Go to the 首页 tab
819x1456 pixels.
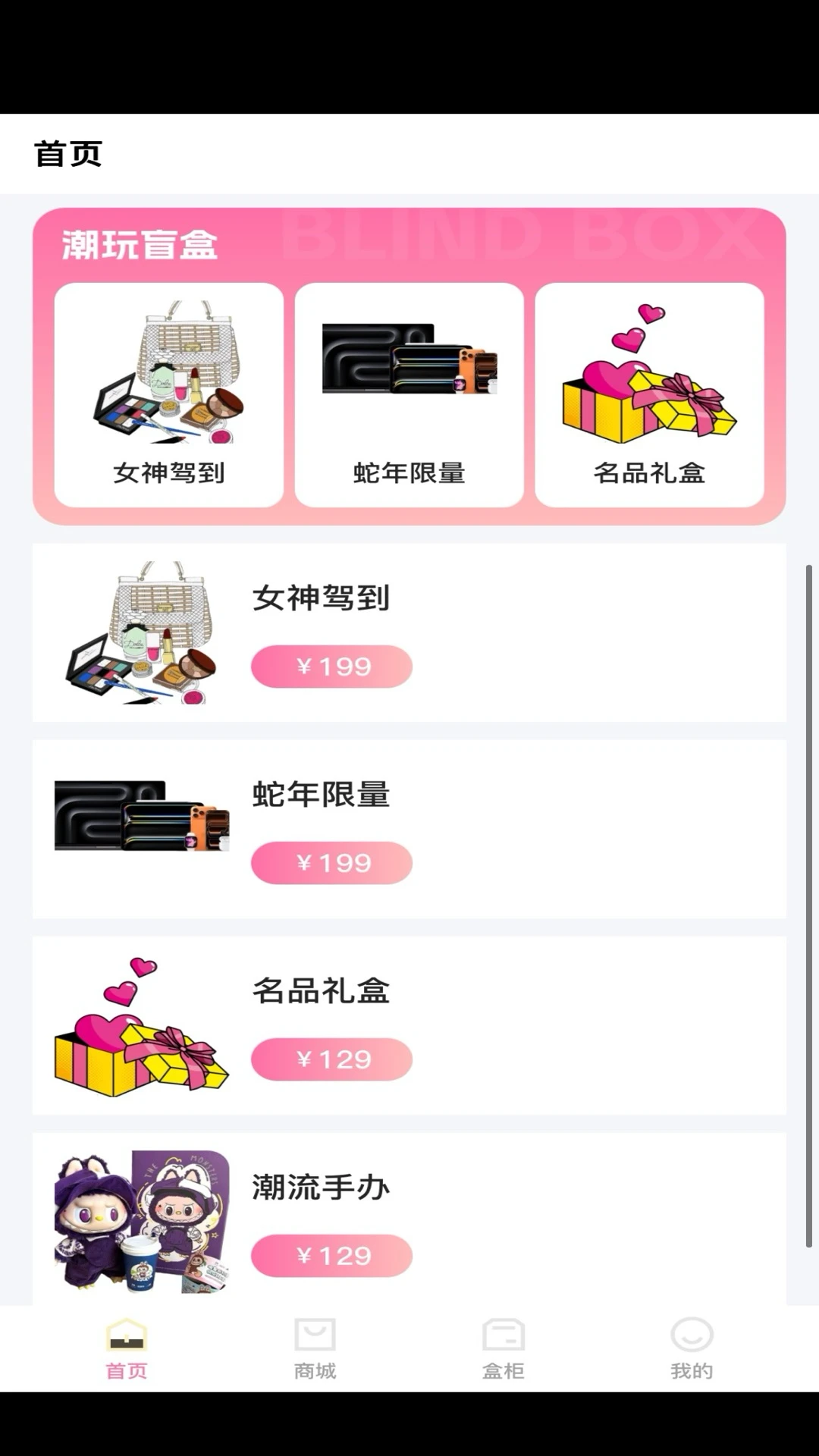tap(127, 1349)
